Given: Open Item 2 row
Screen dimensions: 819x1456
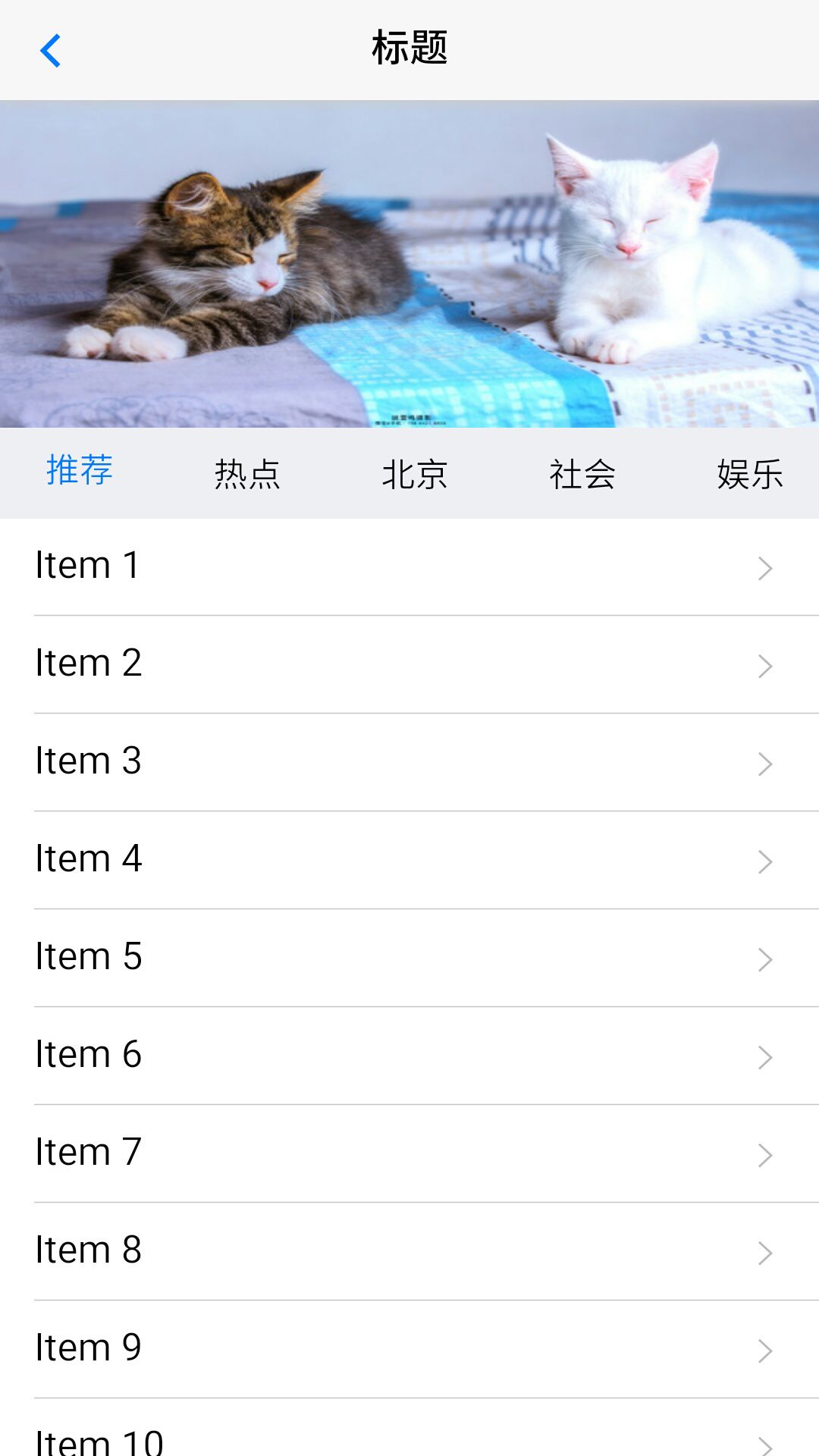Looking at the screenshot, I should pyautogui.click(x=409, y=664).
